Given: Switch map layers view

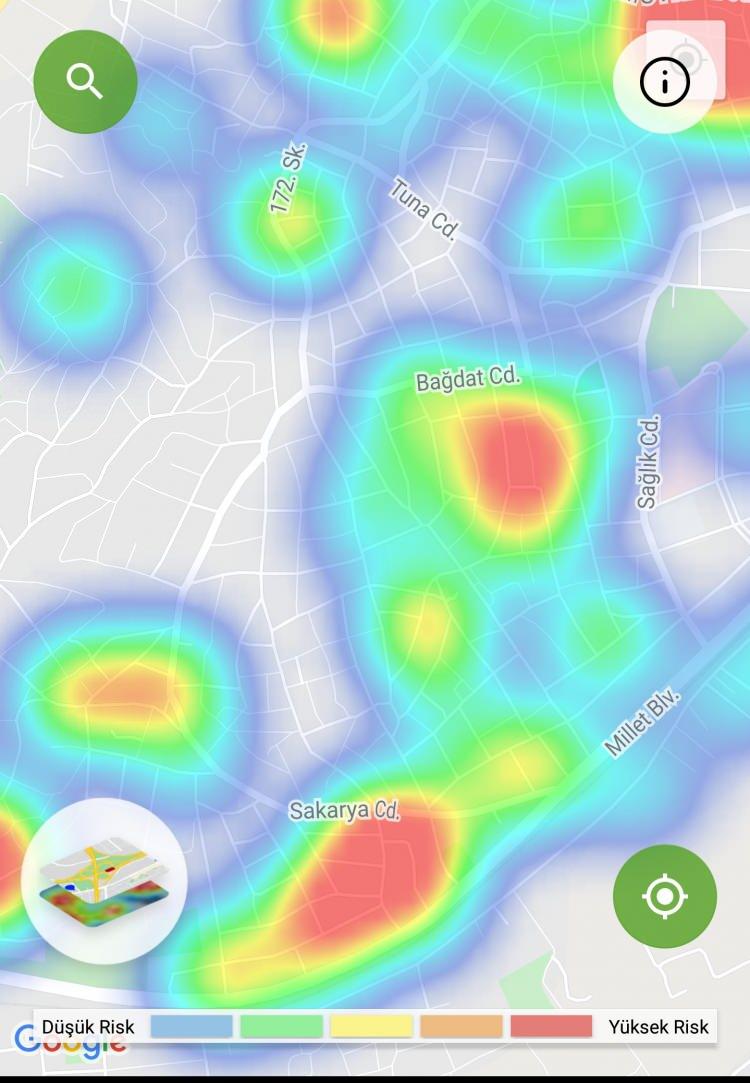Looking at the screenshot, I should point(104,881).
